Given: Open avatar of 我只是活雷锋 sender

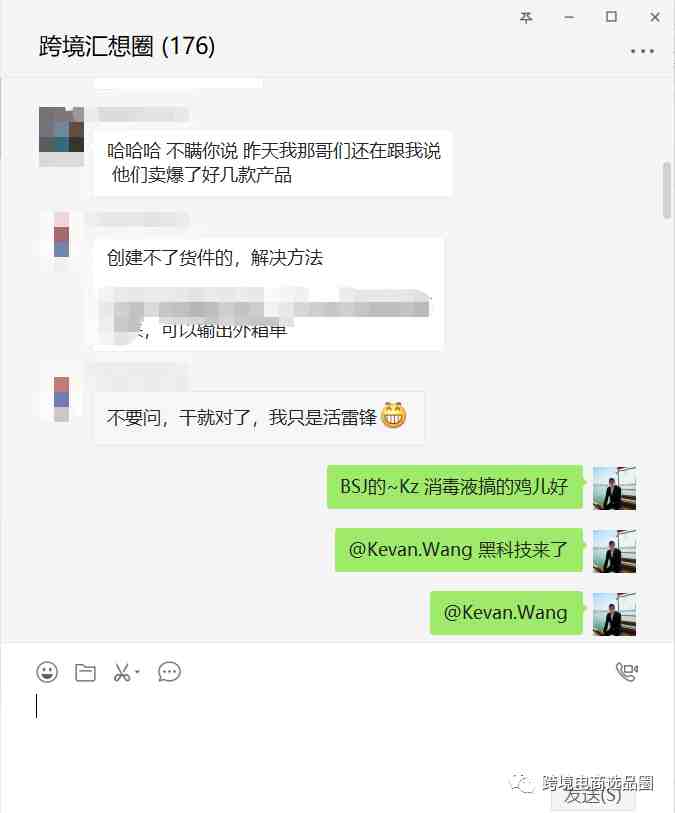Looking at the screenshot, I should 61,390.
